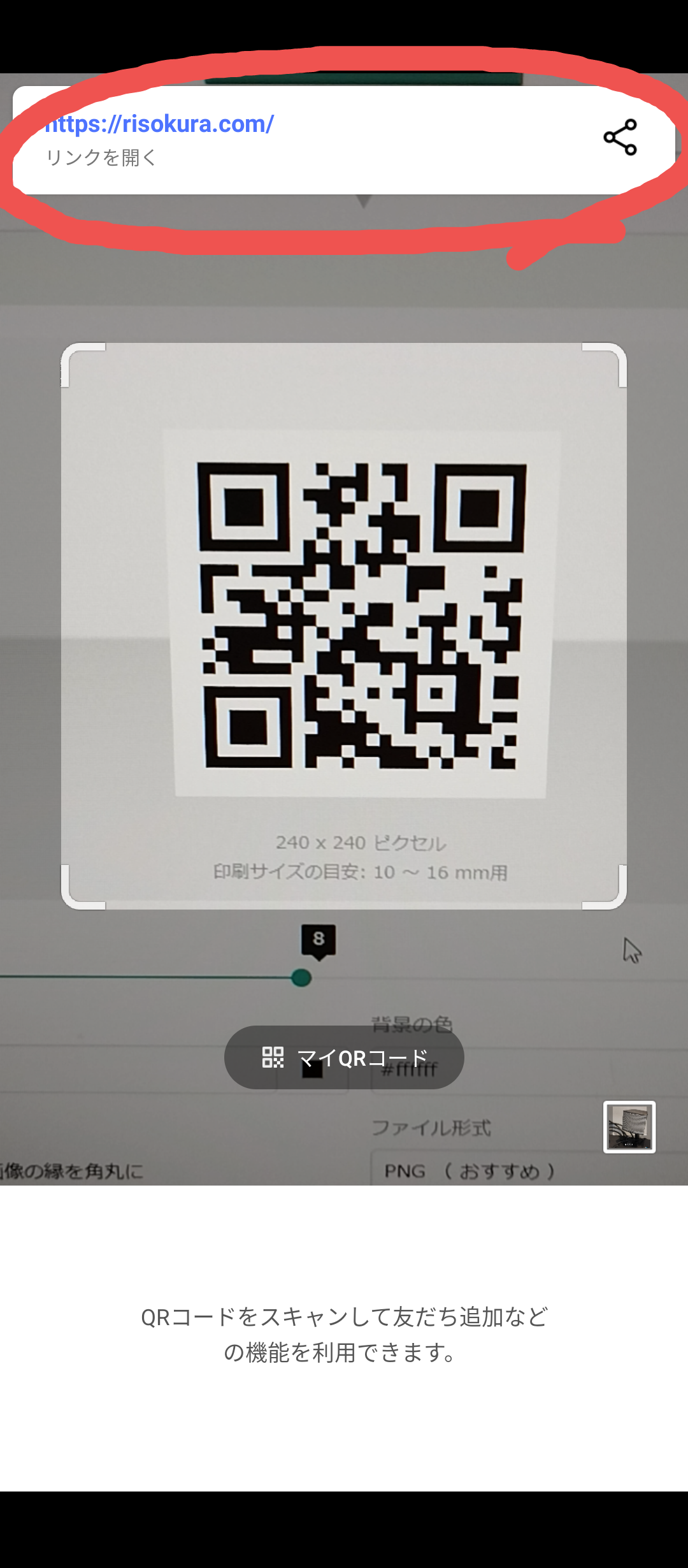Collapse the URL result banner using the down arrow
The height and width of the screenshot is (1568, 688).
tap(364, 201)
